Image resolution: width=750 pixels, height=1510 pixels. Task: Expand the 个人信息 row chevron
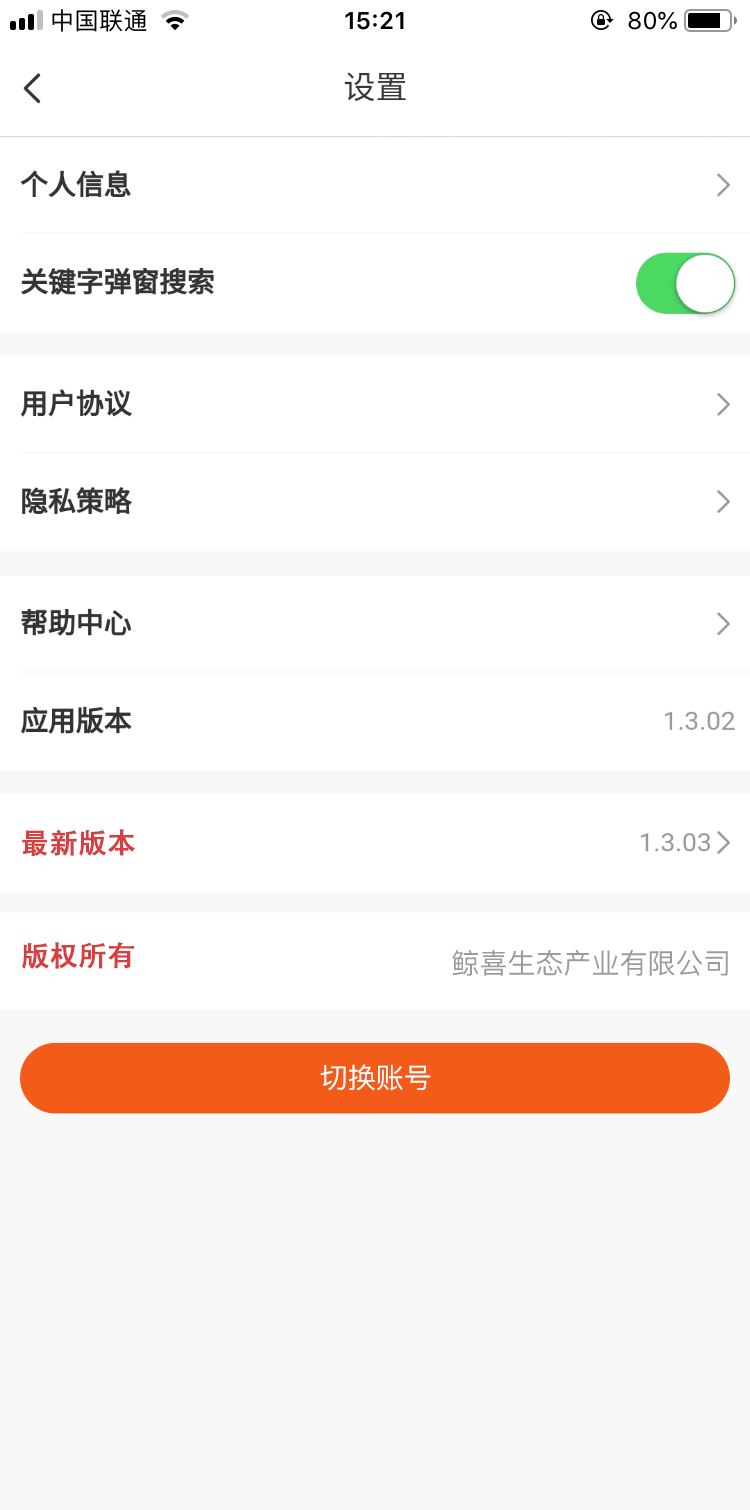pyautogui.click(x=723, y=184)
